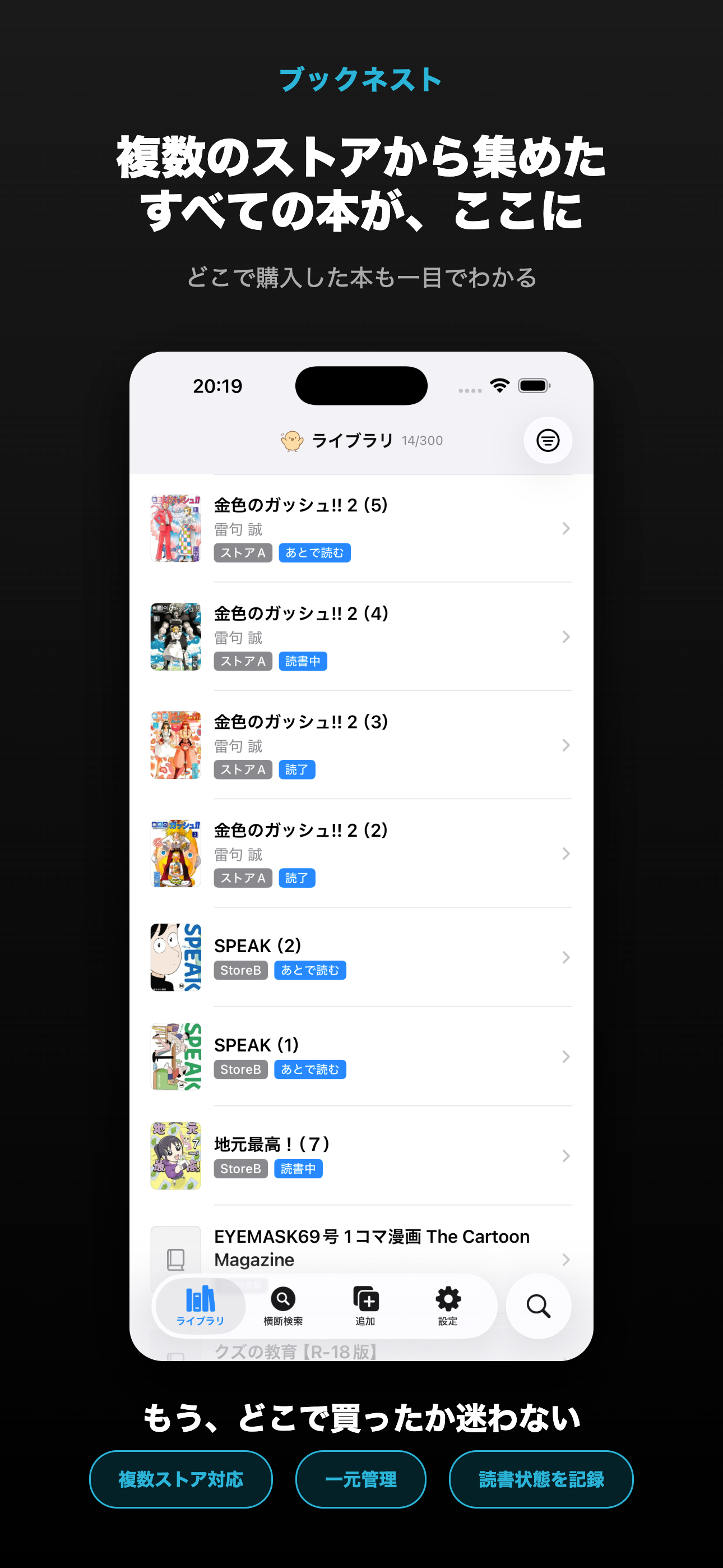Viewport: 723px width, 1568px height.
Task: Toggle 読書中 status on 地元最高！(7)
Action: [x=299, y=1168]
